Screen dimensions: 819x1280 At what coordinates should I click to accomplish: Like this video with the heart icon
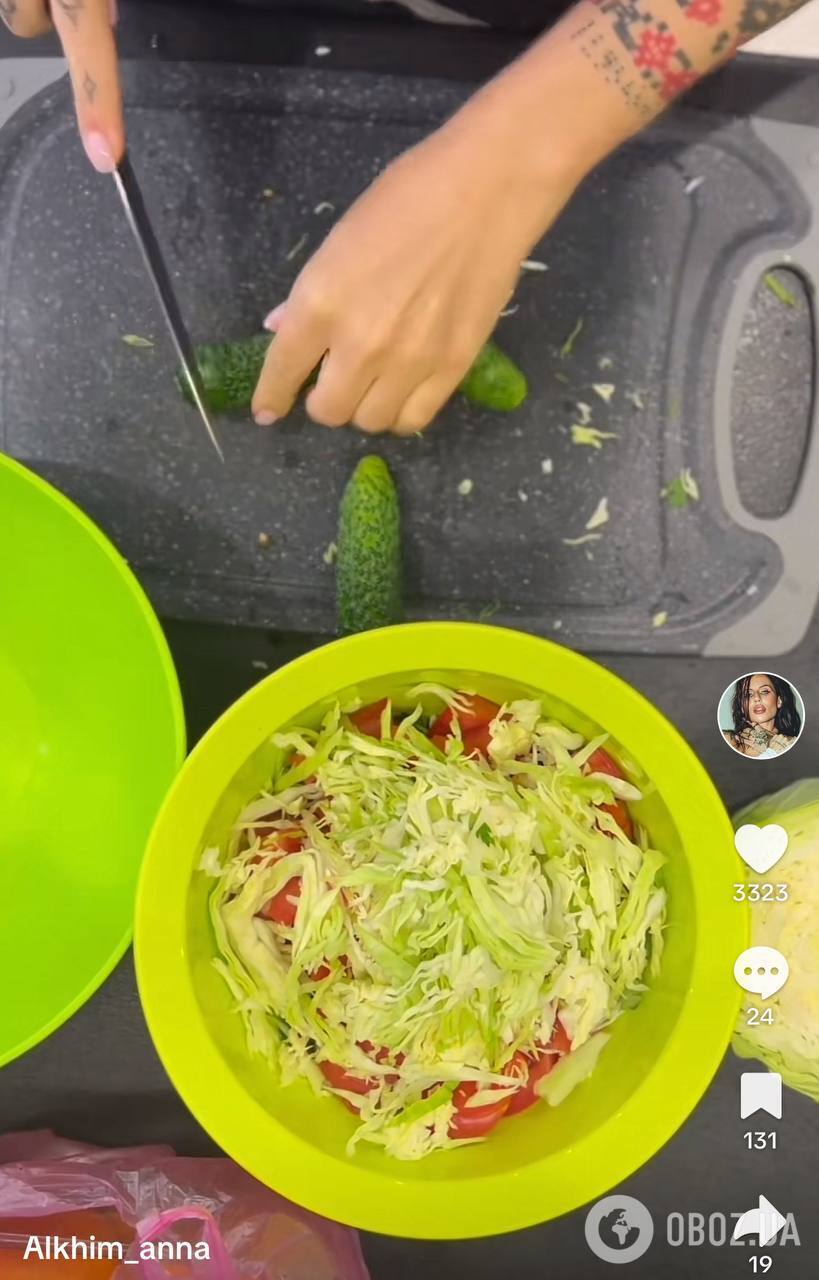(x=761, y=848)
